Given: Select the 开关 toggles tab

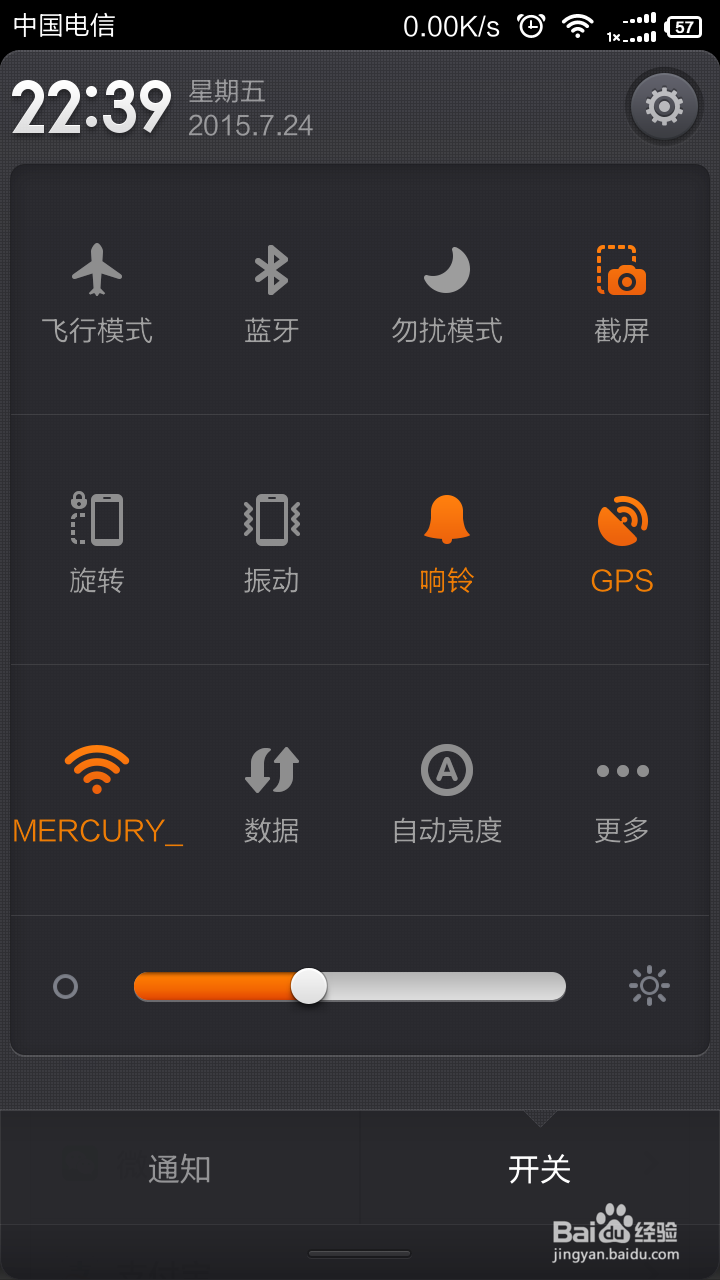Looking at the screenshot, I should click(540, 1168).
